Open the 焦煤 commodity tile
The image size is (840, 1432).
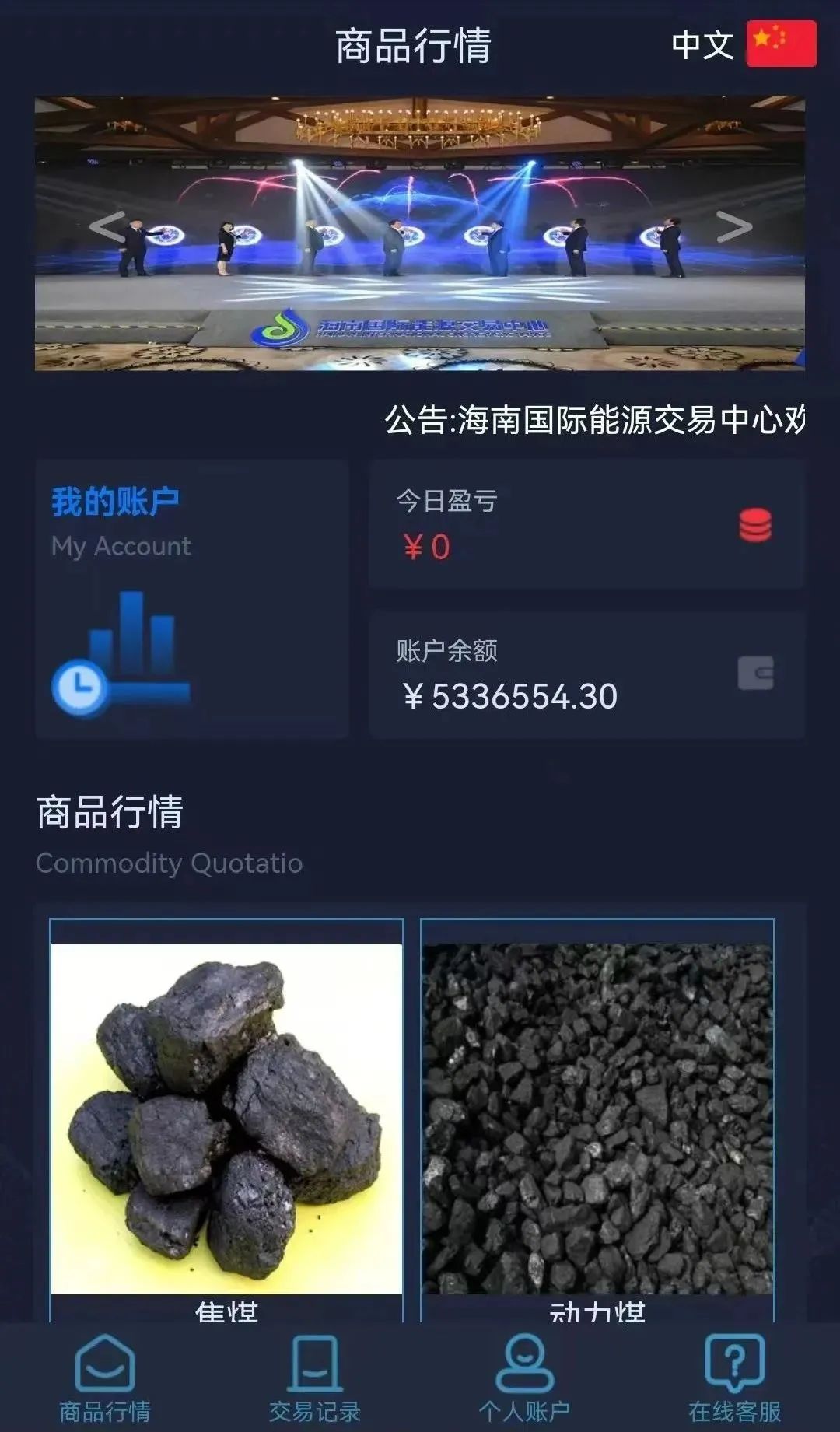226,1119
